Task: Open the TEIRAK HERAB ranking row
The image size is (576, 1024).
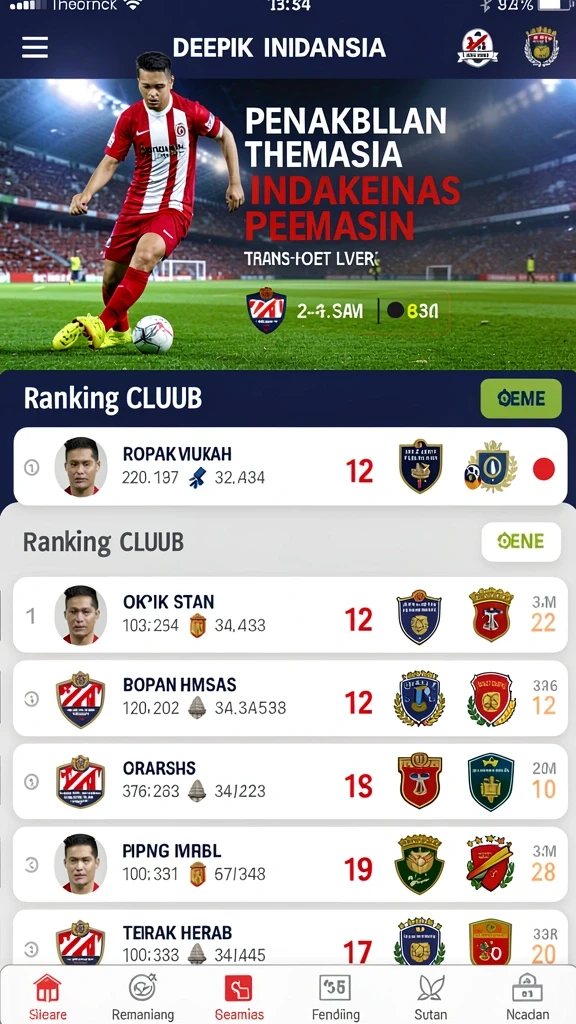Action: click(290, 938)
